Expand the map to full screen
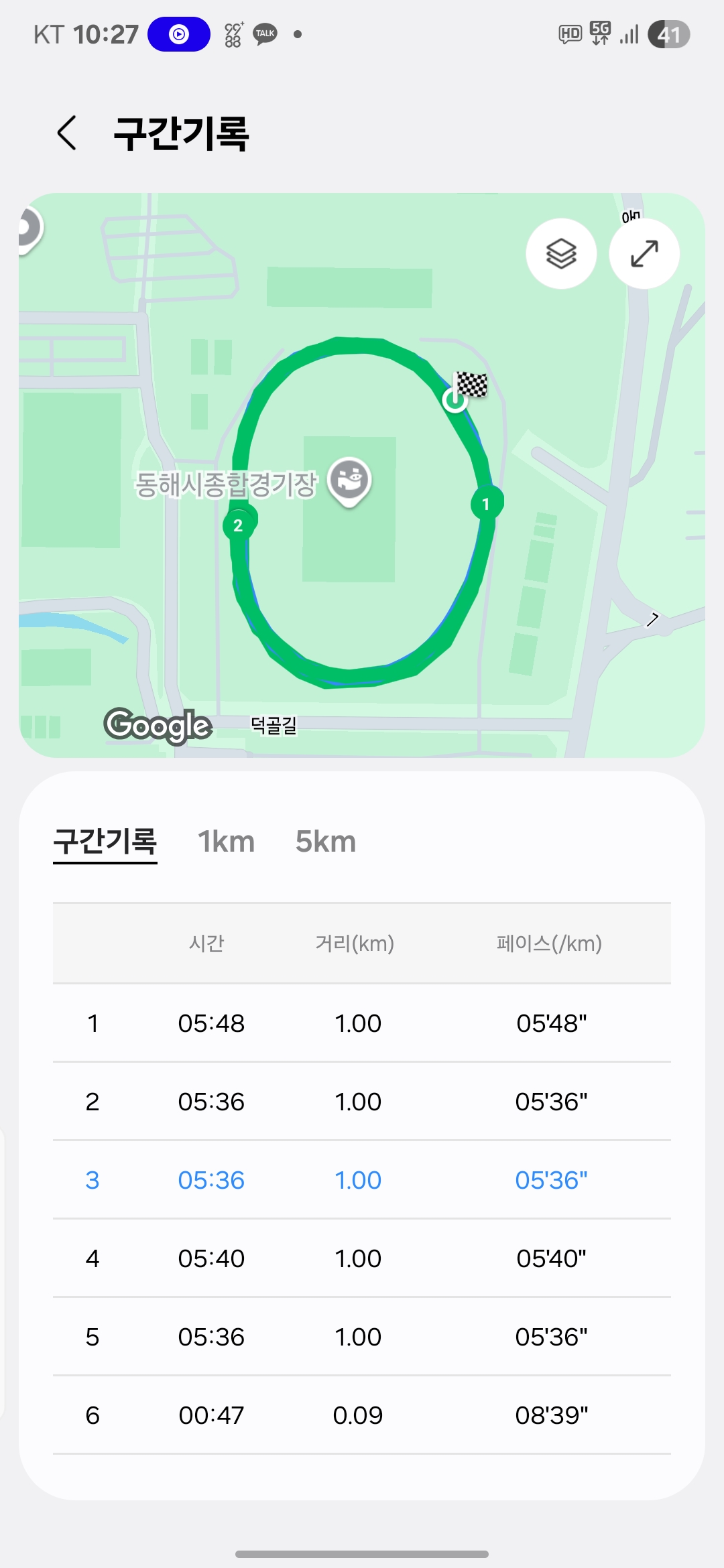 644,254
